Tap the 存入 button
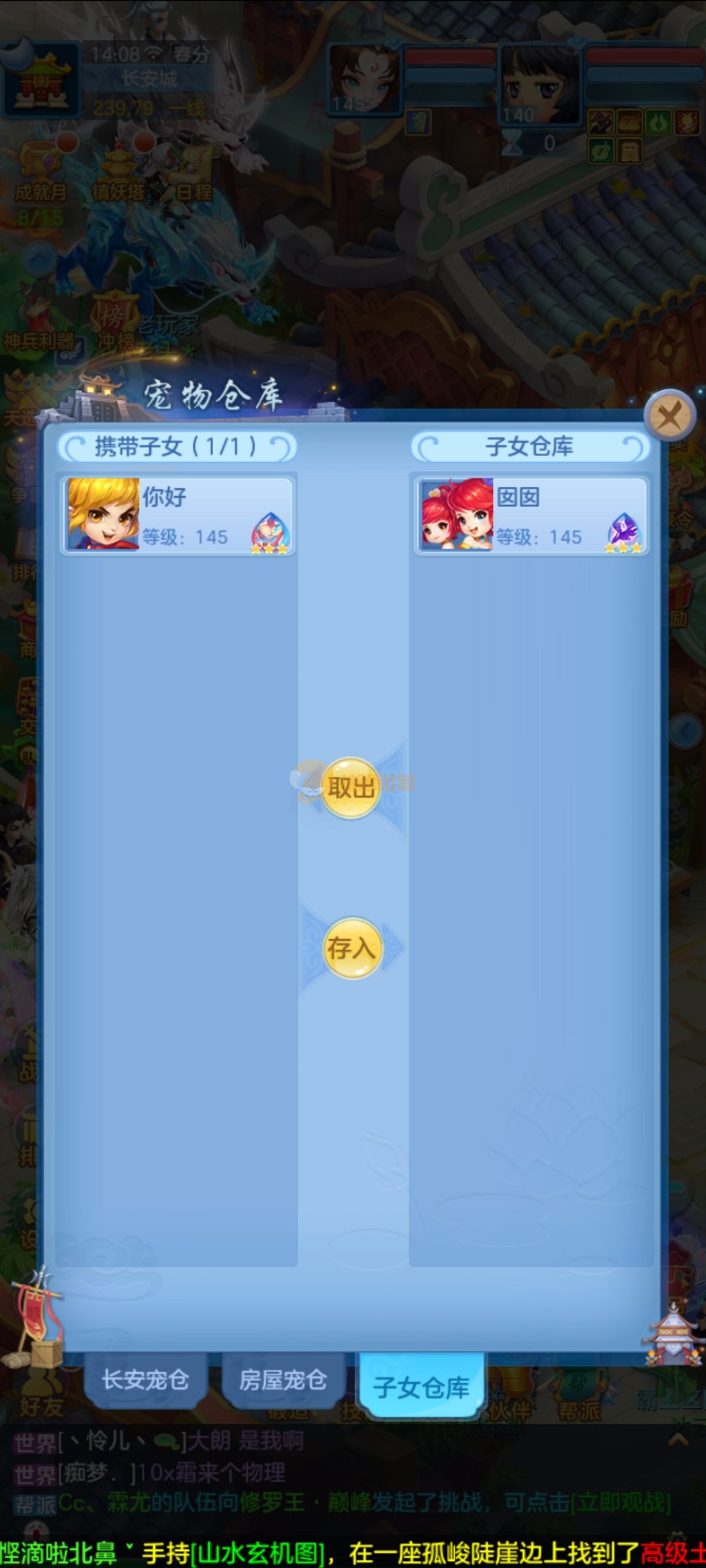Screen dimensions: 706x1568 352,948
